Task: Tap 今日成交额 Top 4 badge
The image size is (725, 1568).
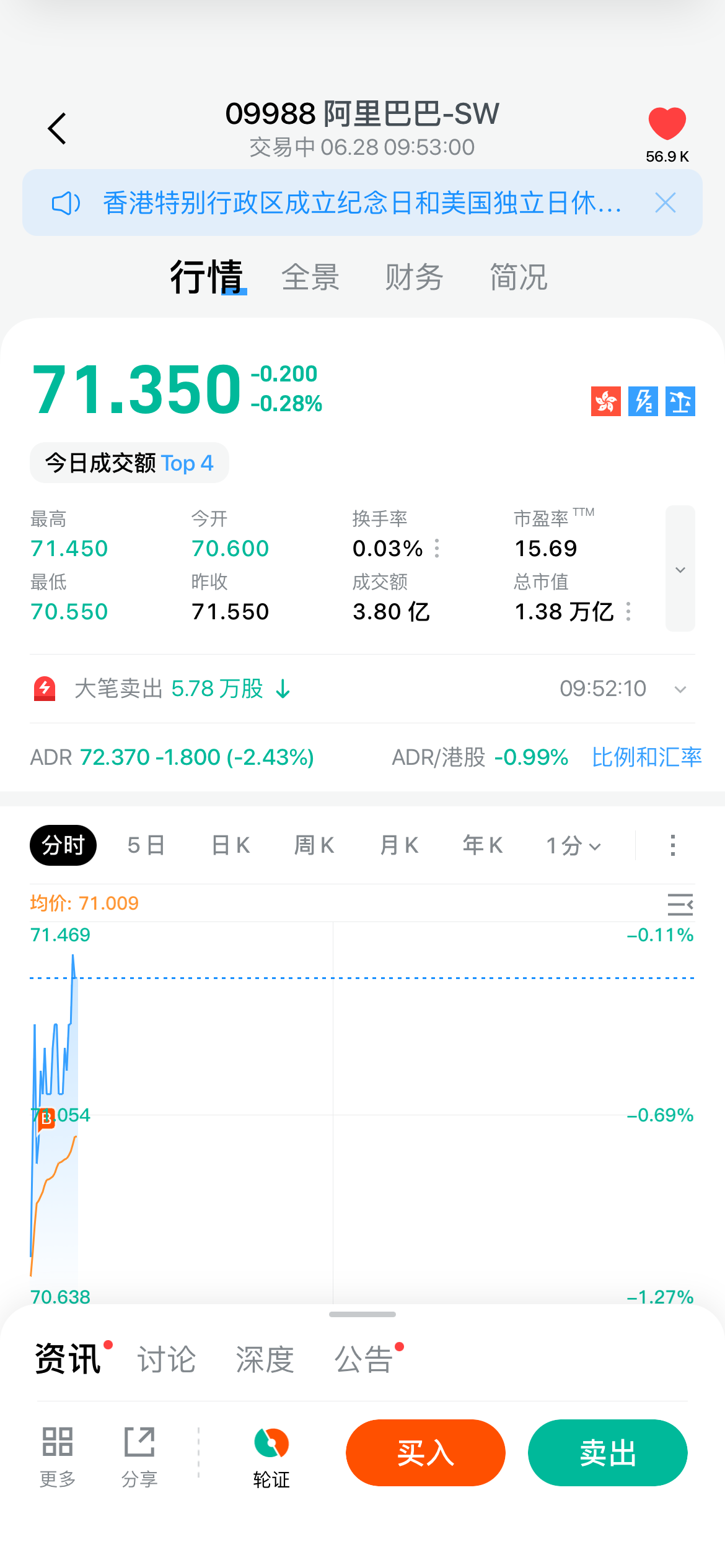Action: coord(129,463)
